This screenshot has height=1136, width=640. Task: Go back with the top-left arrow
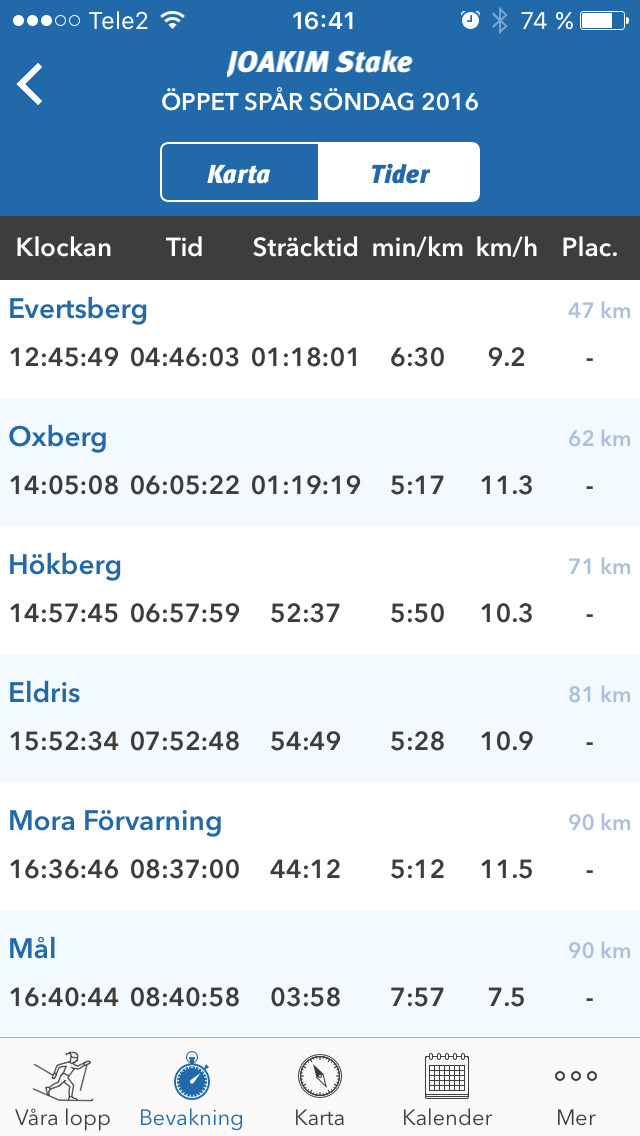[x=30, y=84]
